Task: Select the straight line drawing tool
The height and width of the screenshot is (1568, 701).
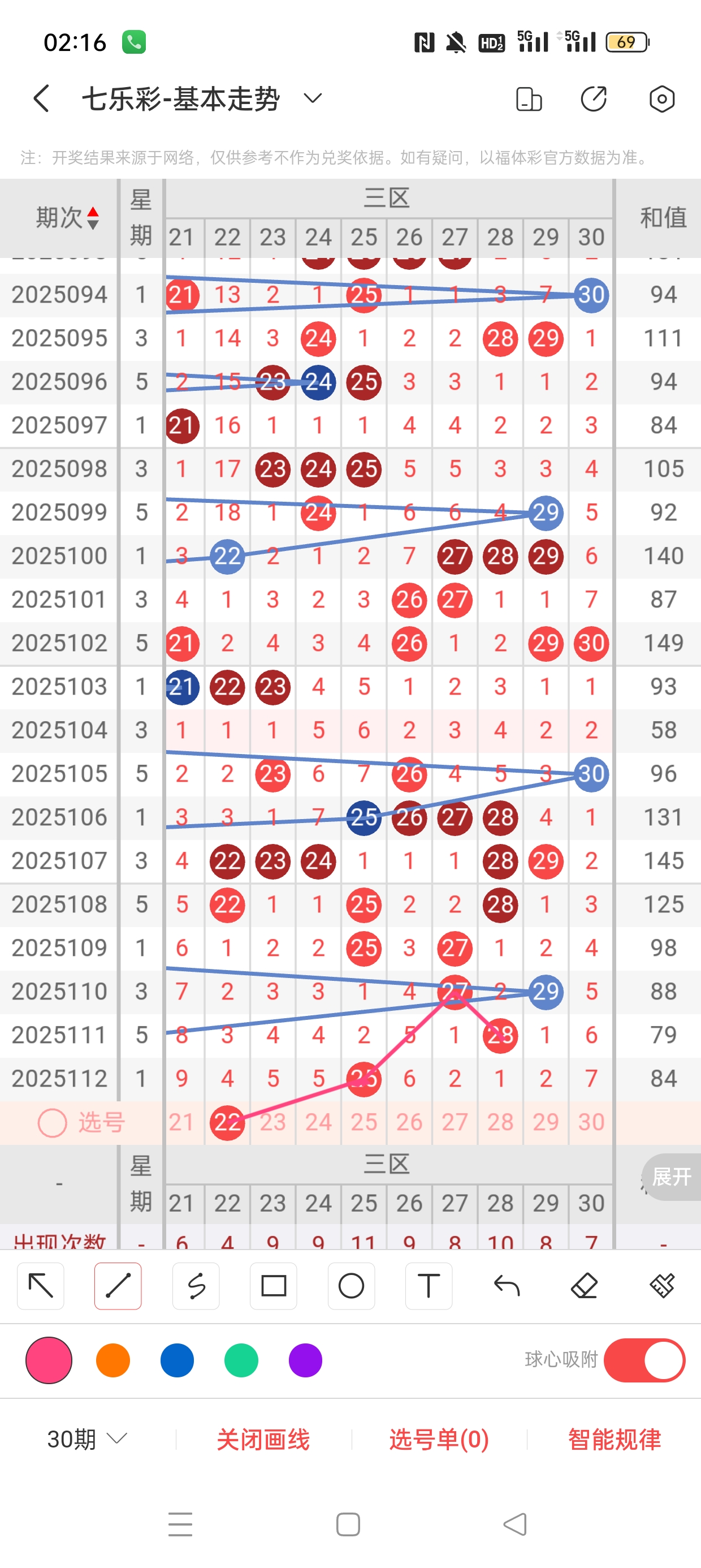Action: (118, 1286)
